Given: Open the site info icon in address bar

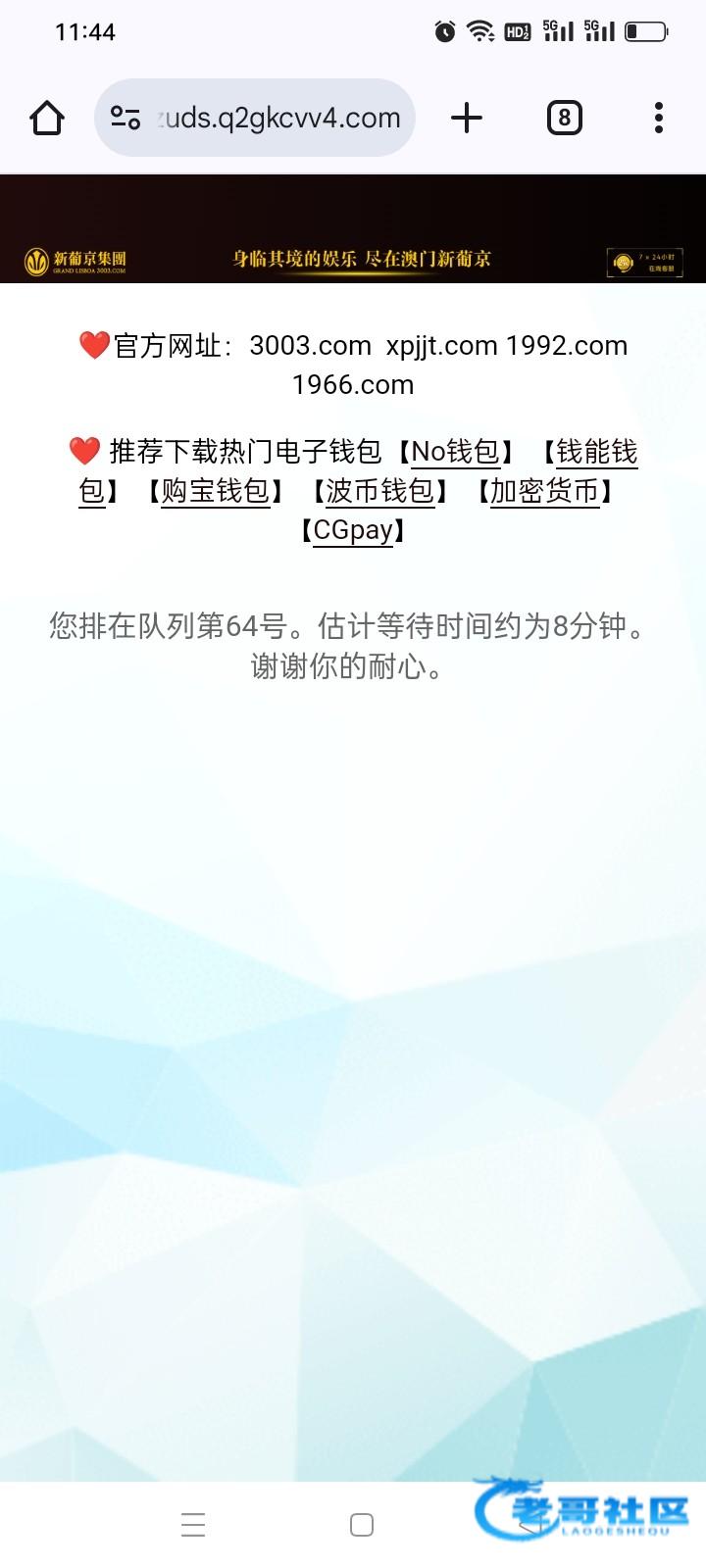Looking at the screenshot, I should (x=126, y=118).
